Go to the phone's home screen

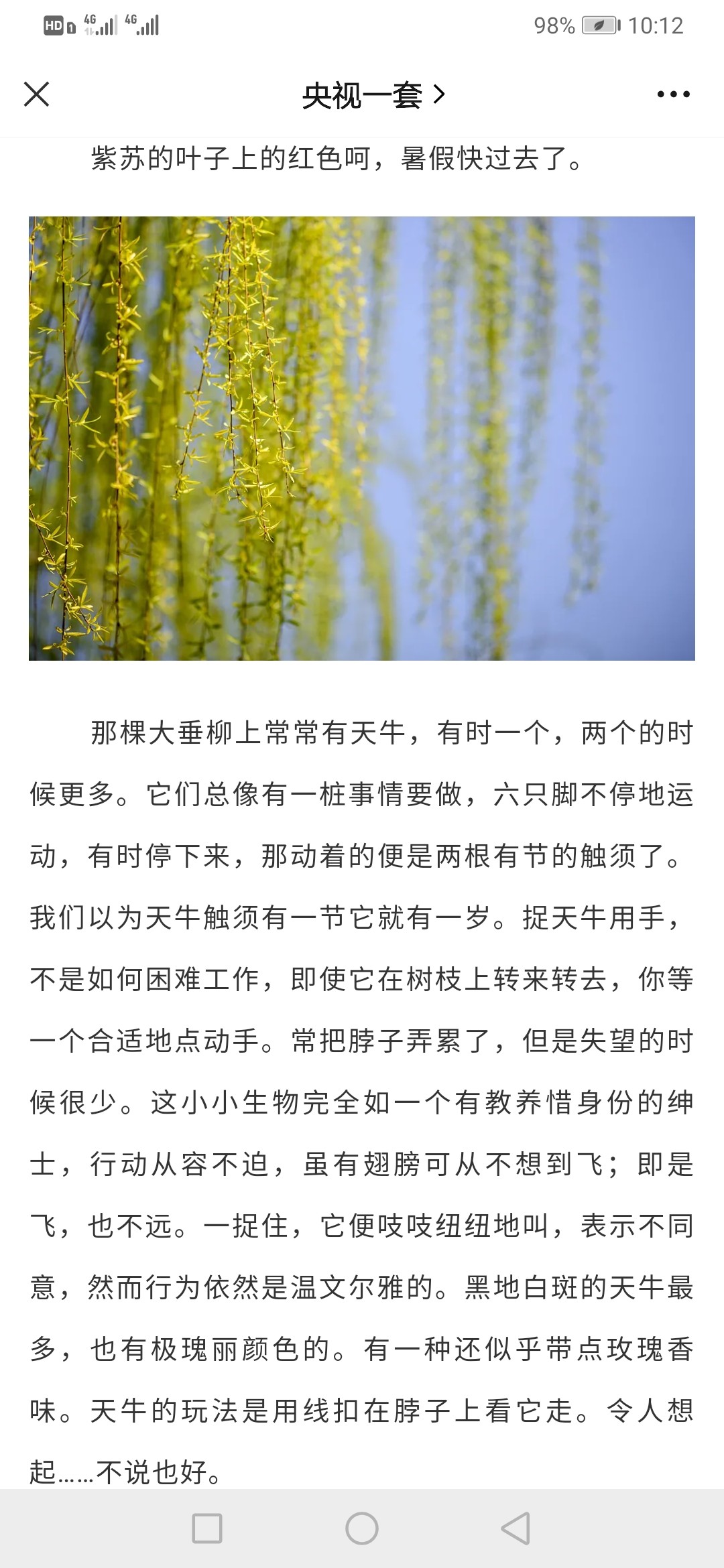pyautogui.click(x=362, y=1528)
